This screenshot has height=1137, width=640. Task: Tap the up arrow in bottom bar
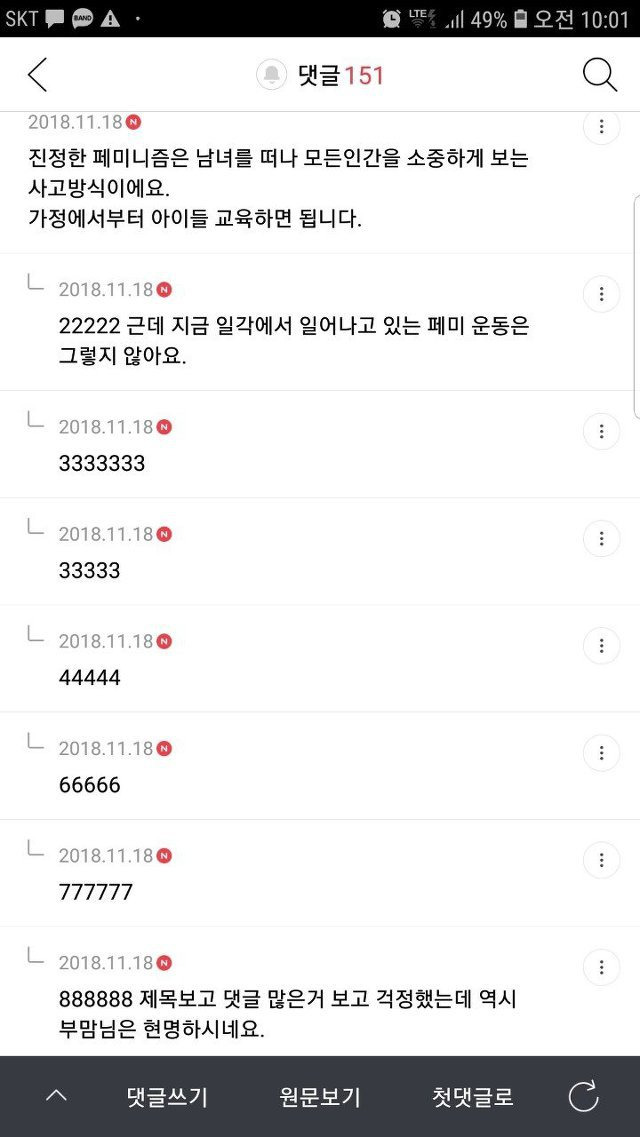pos(56,1096)
